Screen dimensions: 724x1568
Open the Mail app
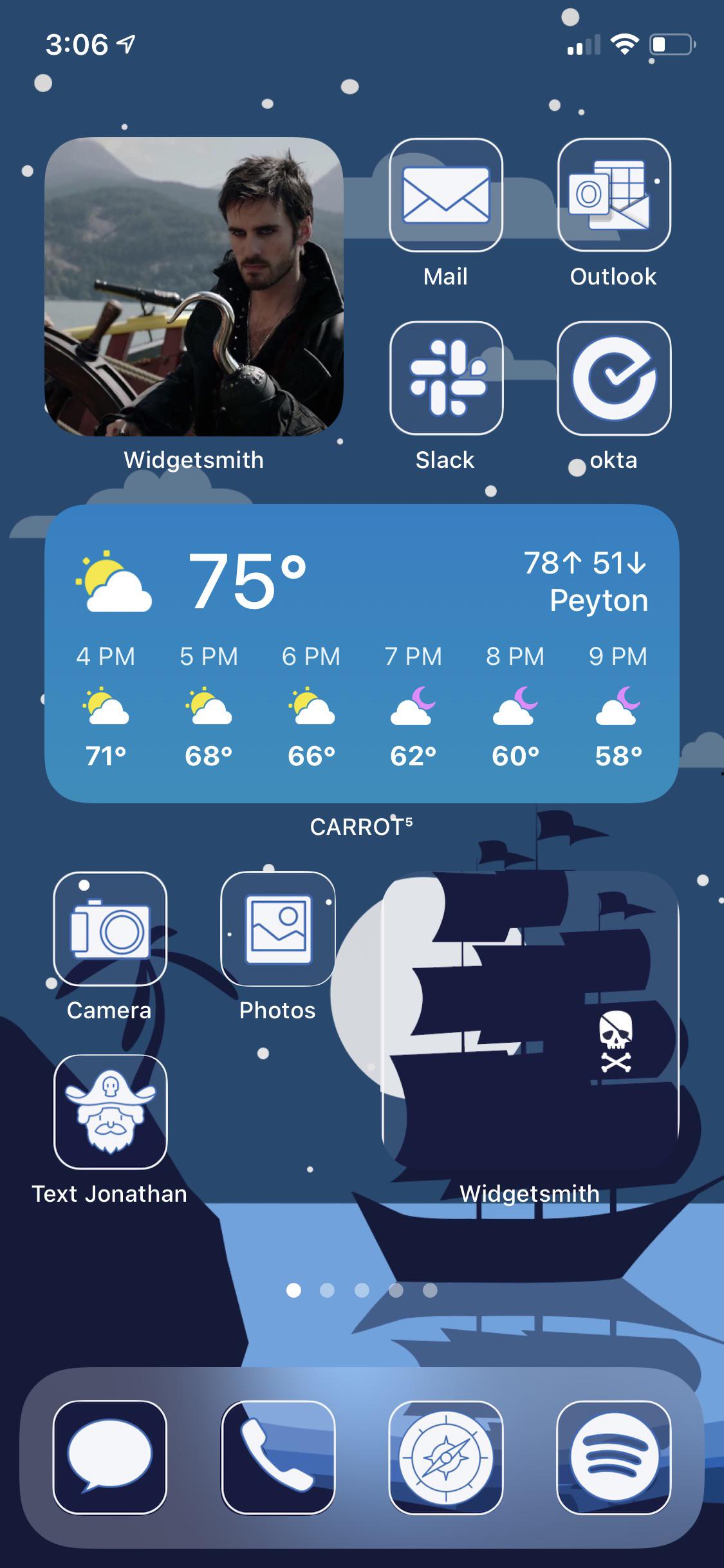pyautogui.click(x=446, y=195)
